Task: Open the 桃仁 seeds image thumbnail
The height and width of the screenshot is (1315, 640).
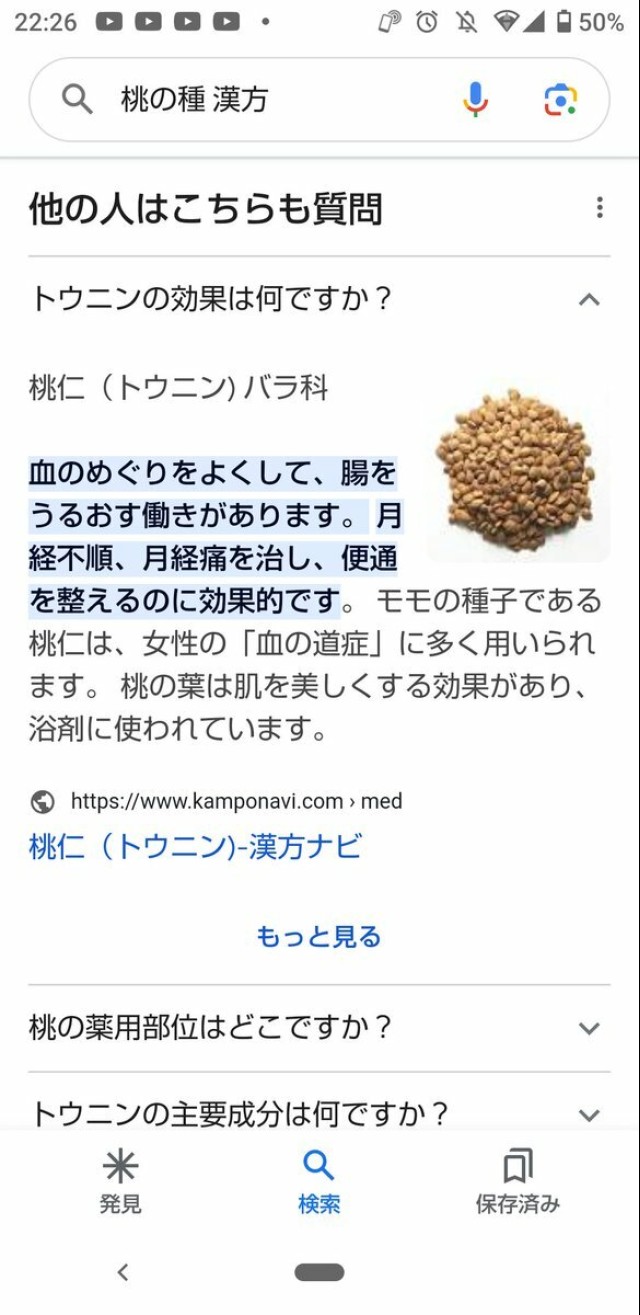Action: (519, 473)
